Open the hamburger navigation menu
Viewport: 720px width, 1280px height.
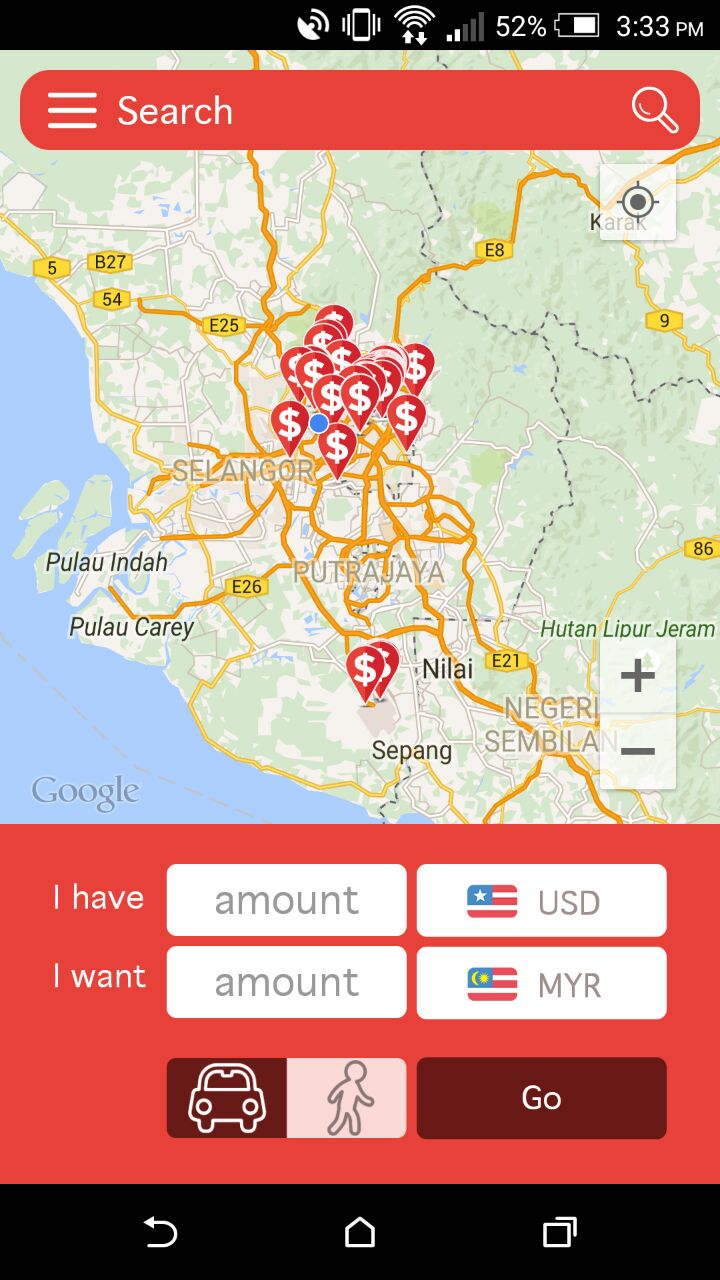71,110
